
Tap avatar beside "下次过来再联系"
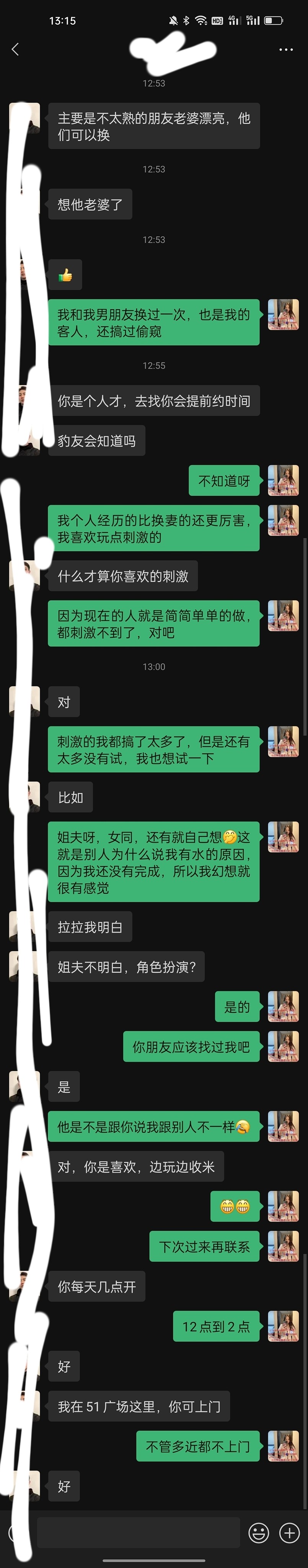click(x=283, y=1246)
